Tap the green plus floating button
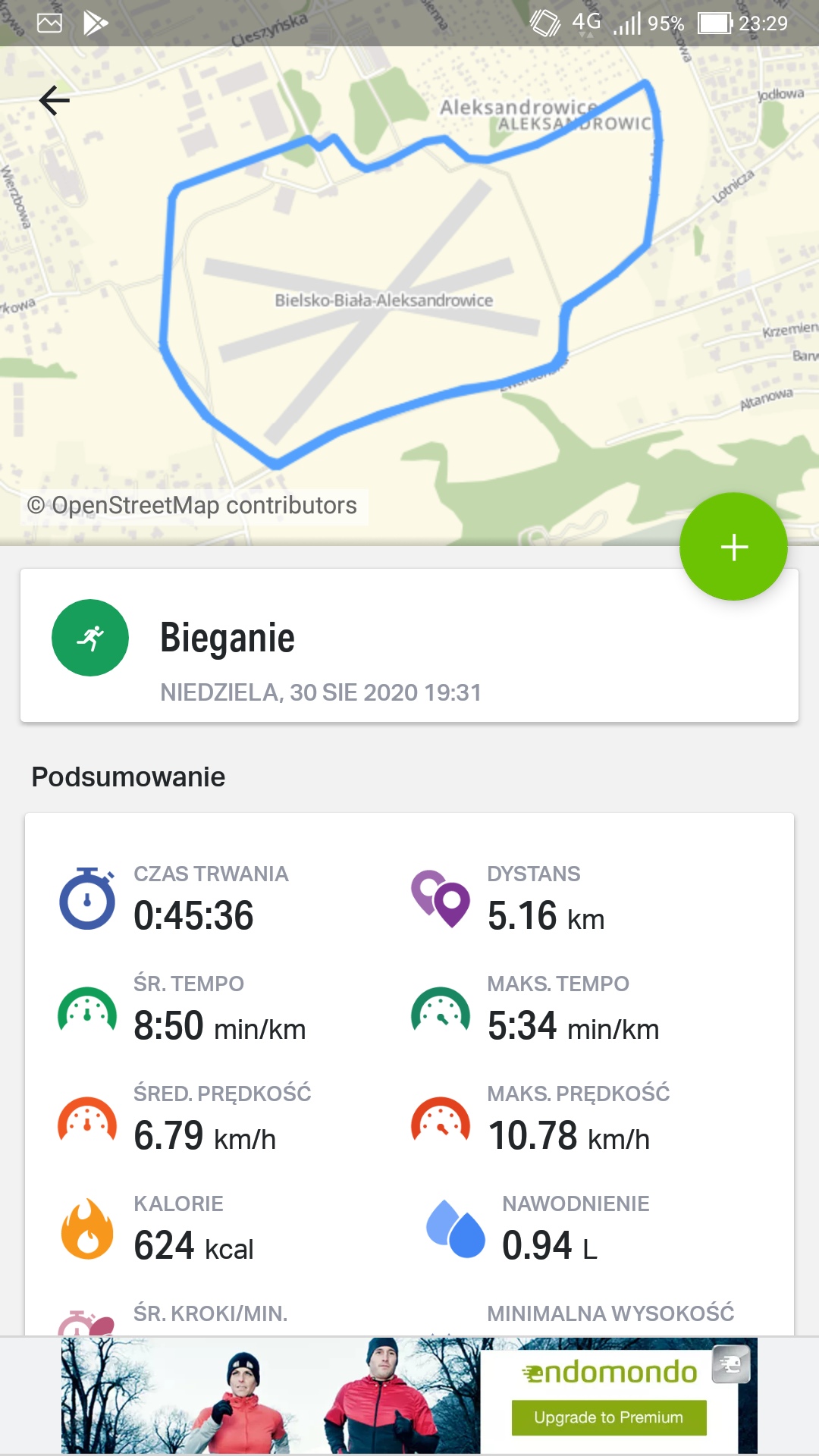 click(733, 547)
